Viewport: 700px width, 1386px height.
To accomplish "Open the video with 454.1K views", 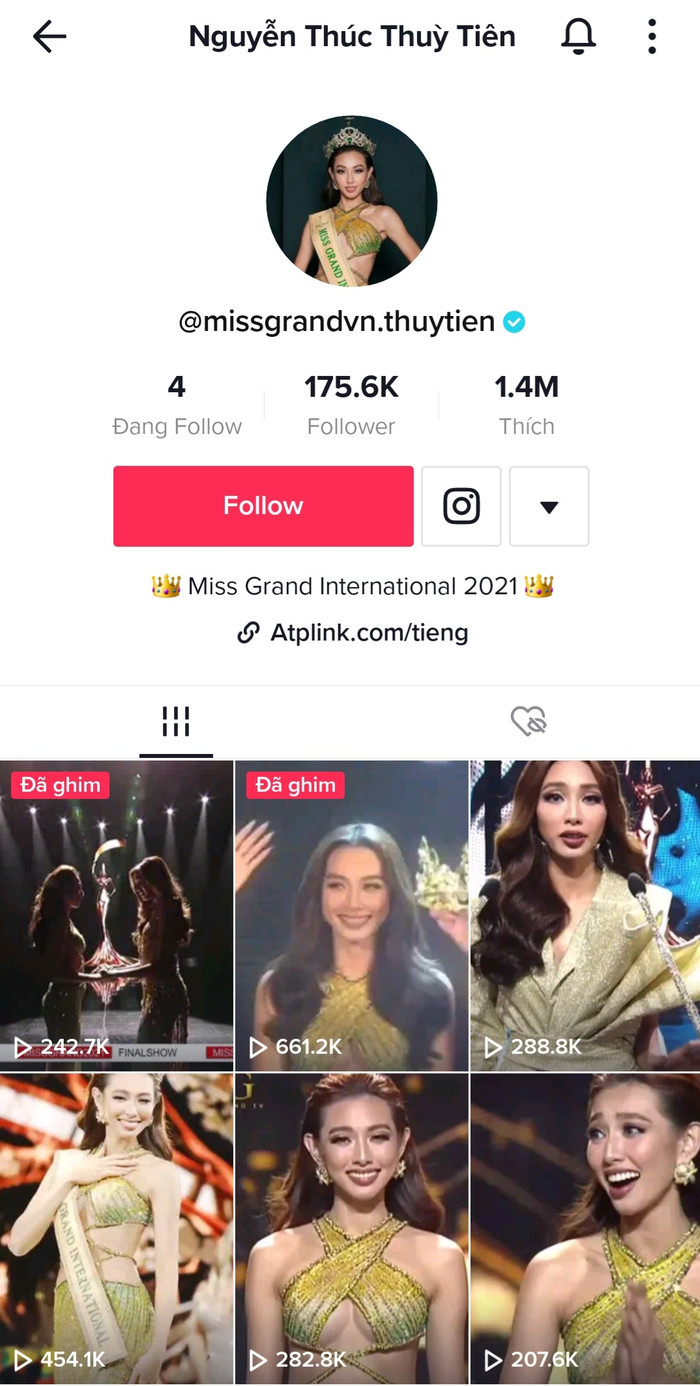I will 116,1228.
